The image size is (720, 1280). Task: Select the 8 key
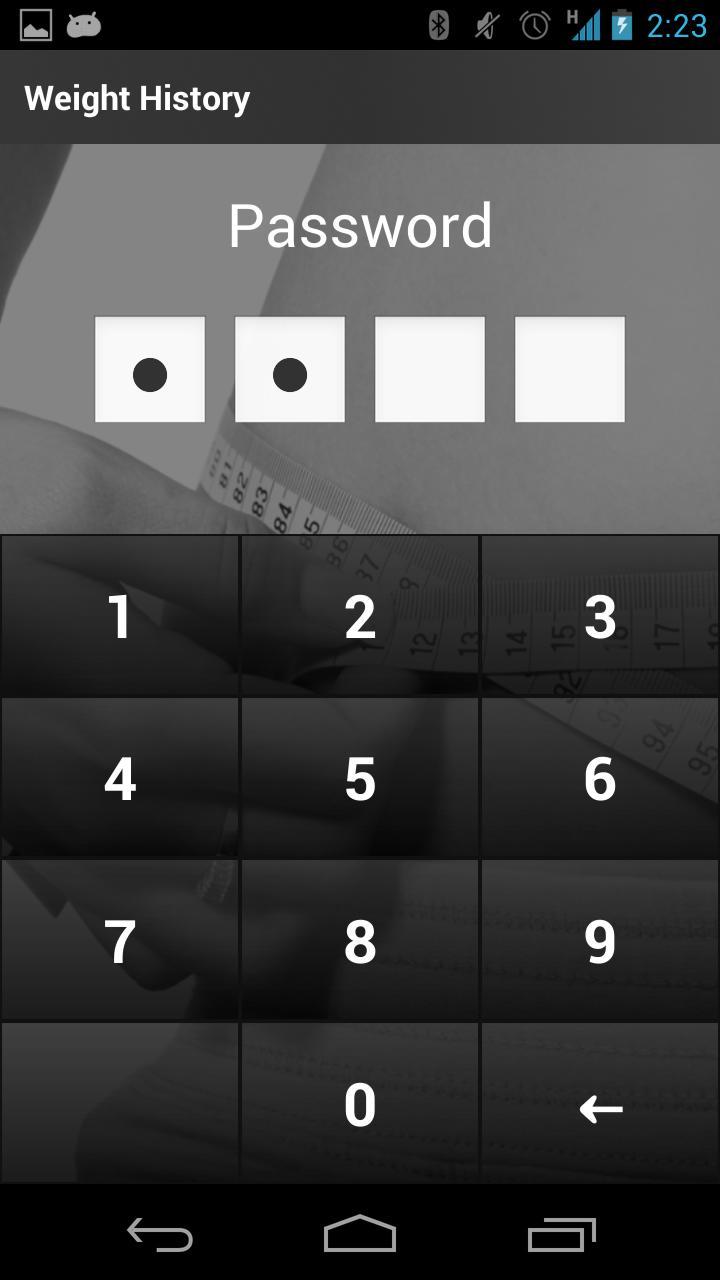click(x=360, y=940)
